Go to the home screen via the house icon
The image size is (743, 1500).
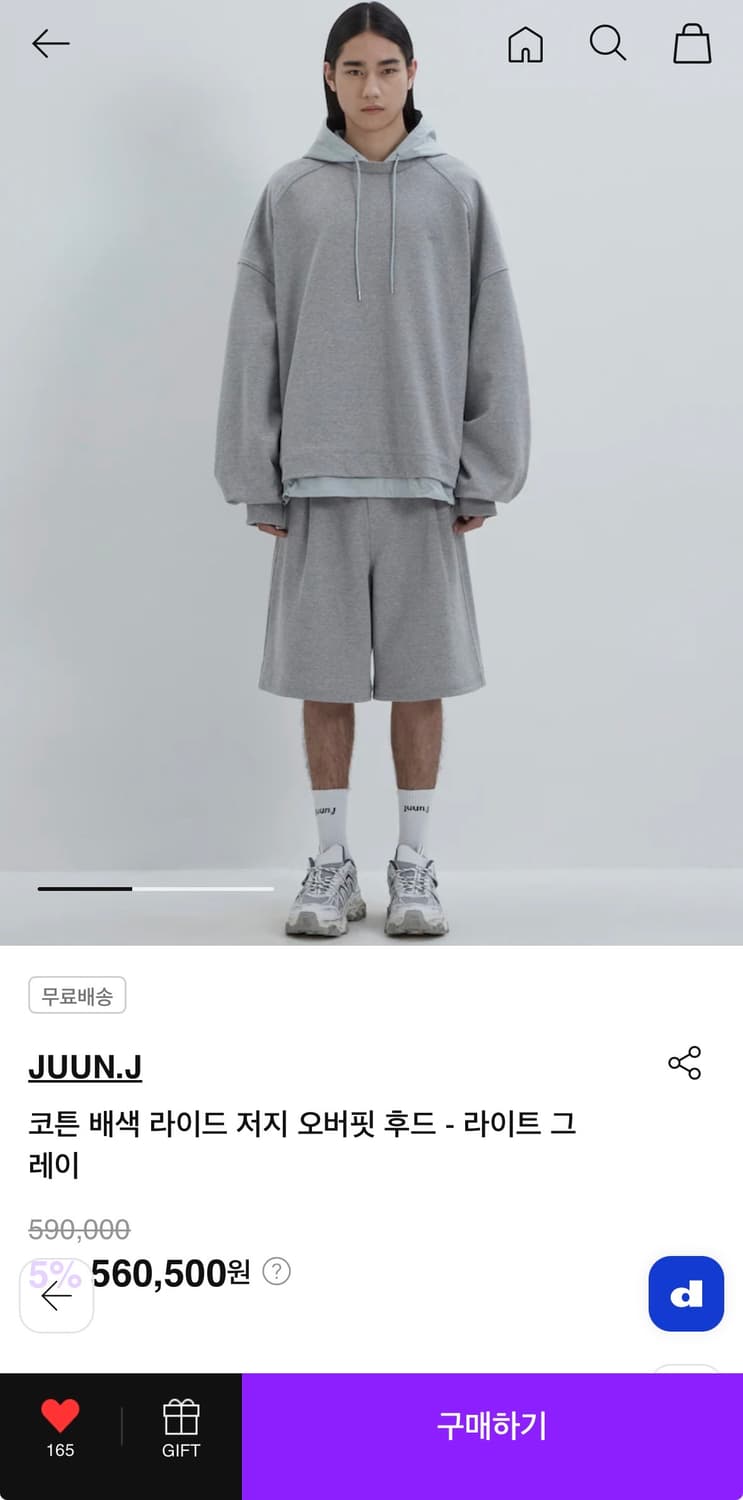pos(526,44)
